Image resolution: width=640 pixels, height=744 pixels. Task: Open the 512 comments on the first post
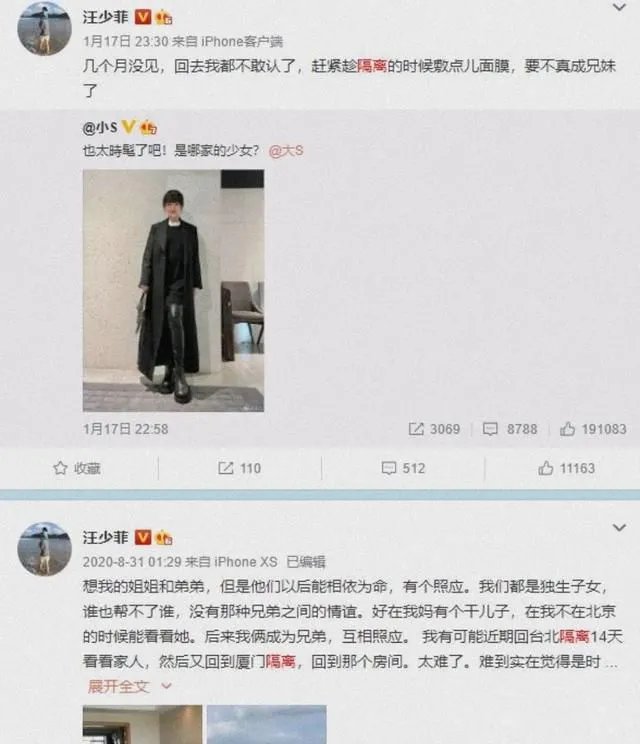pos(402,468)
